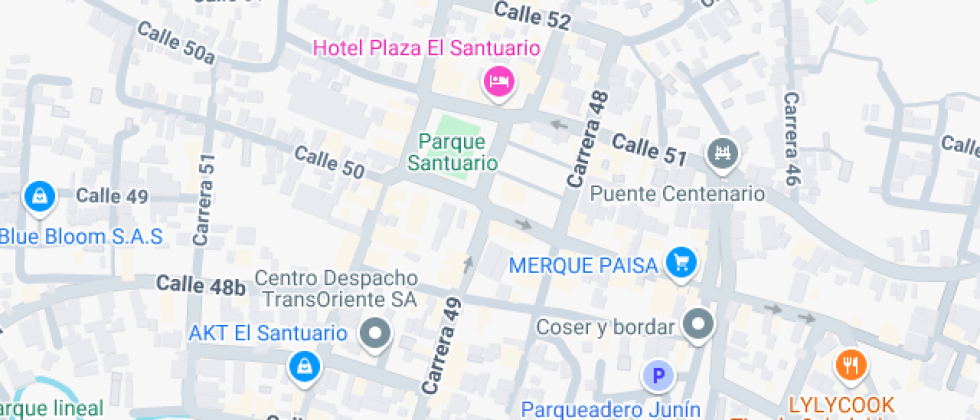Tap the AKT El Santuario shop pin
This screenshot has width=980, height=420.
(301, 366)
